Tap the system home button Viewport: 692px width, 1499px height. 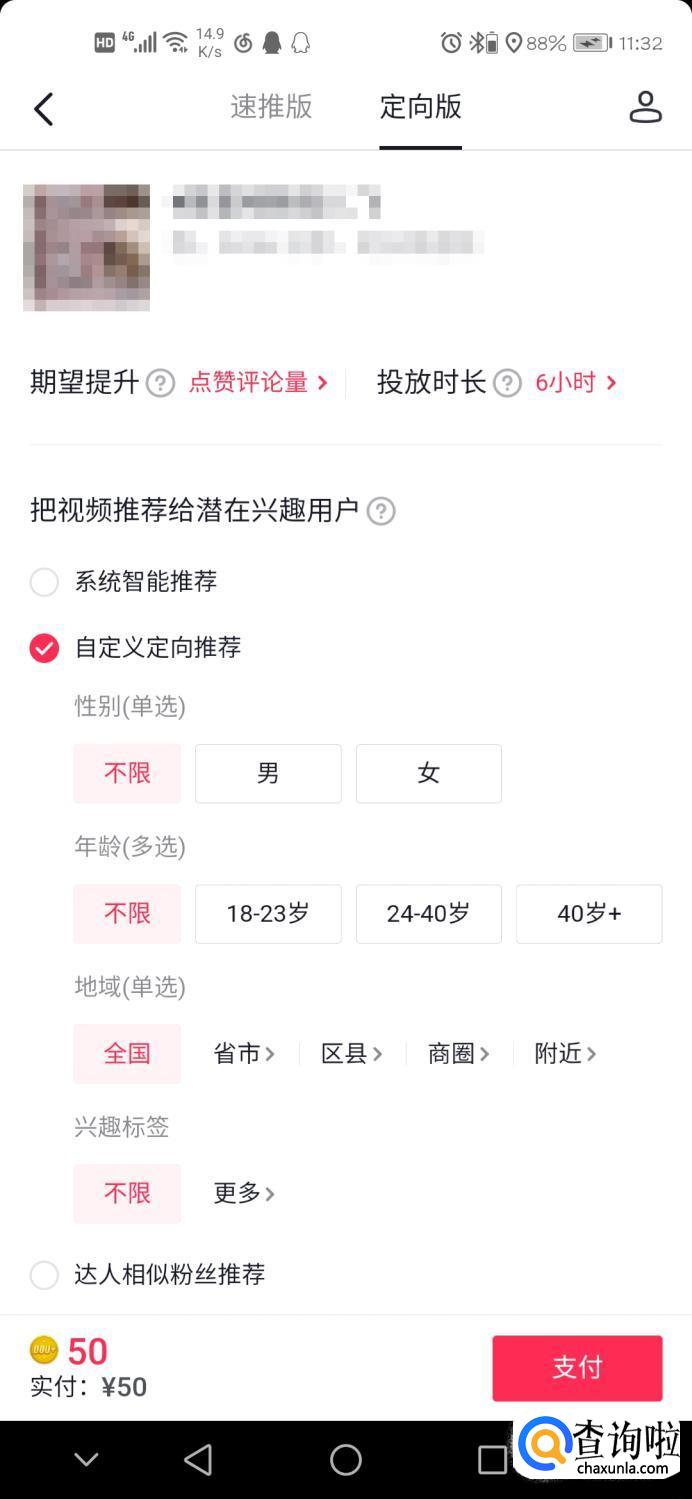(346, 1459)
